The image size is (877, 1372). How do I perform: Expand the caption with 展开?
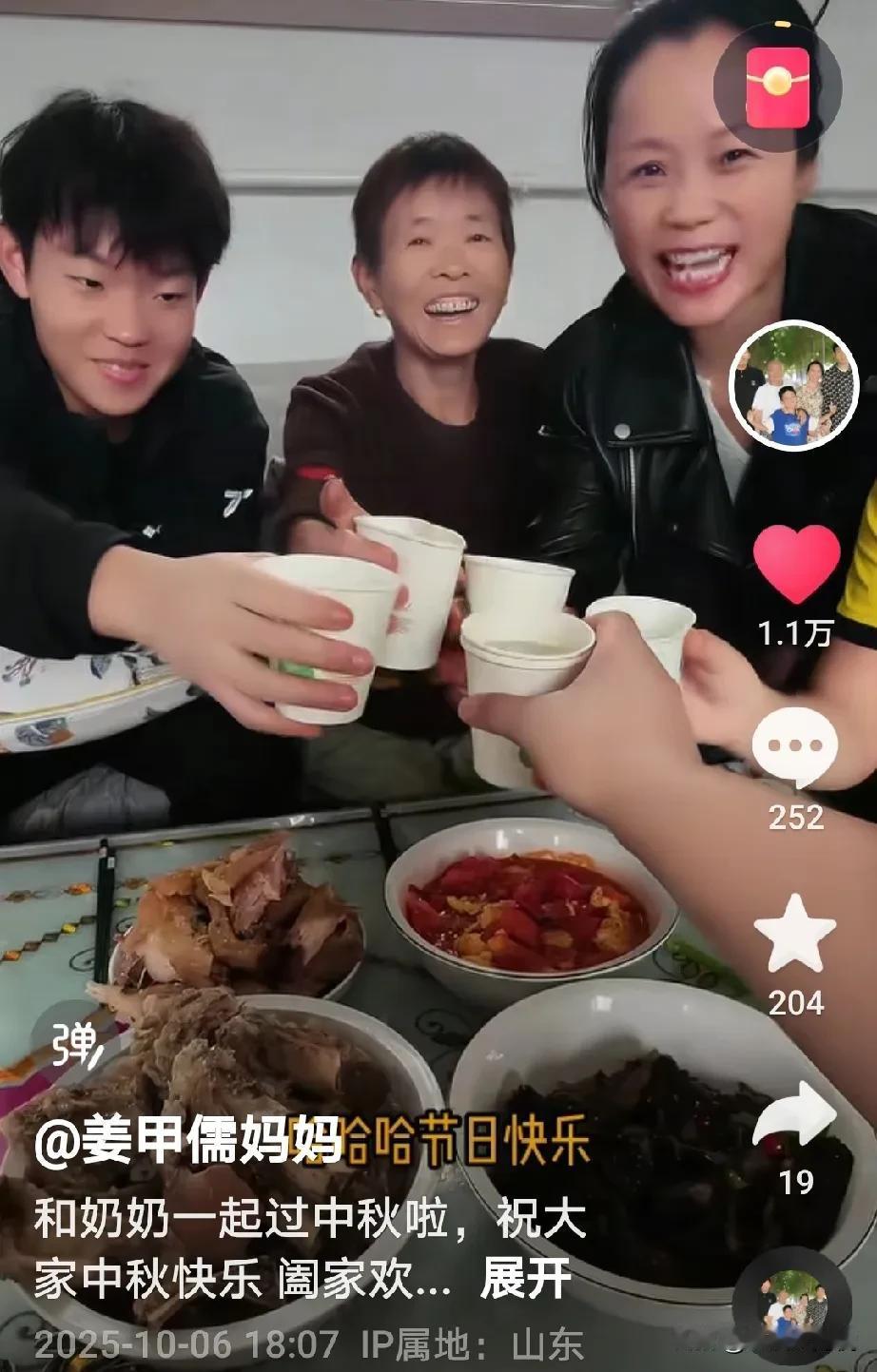click(526, 1280)
